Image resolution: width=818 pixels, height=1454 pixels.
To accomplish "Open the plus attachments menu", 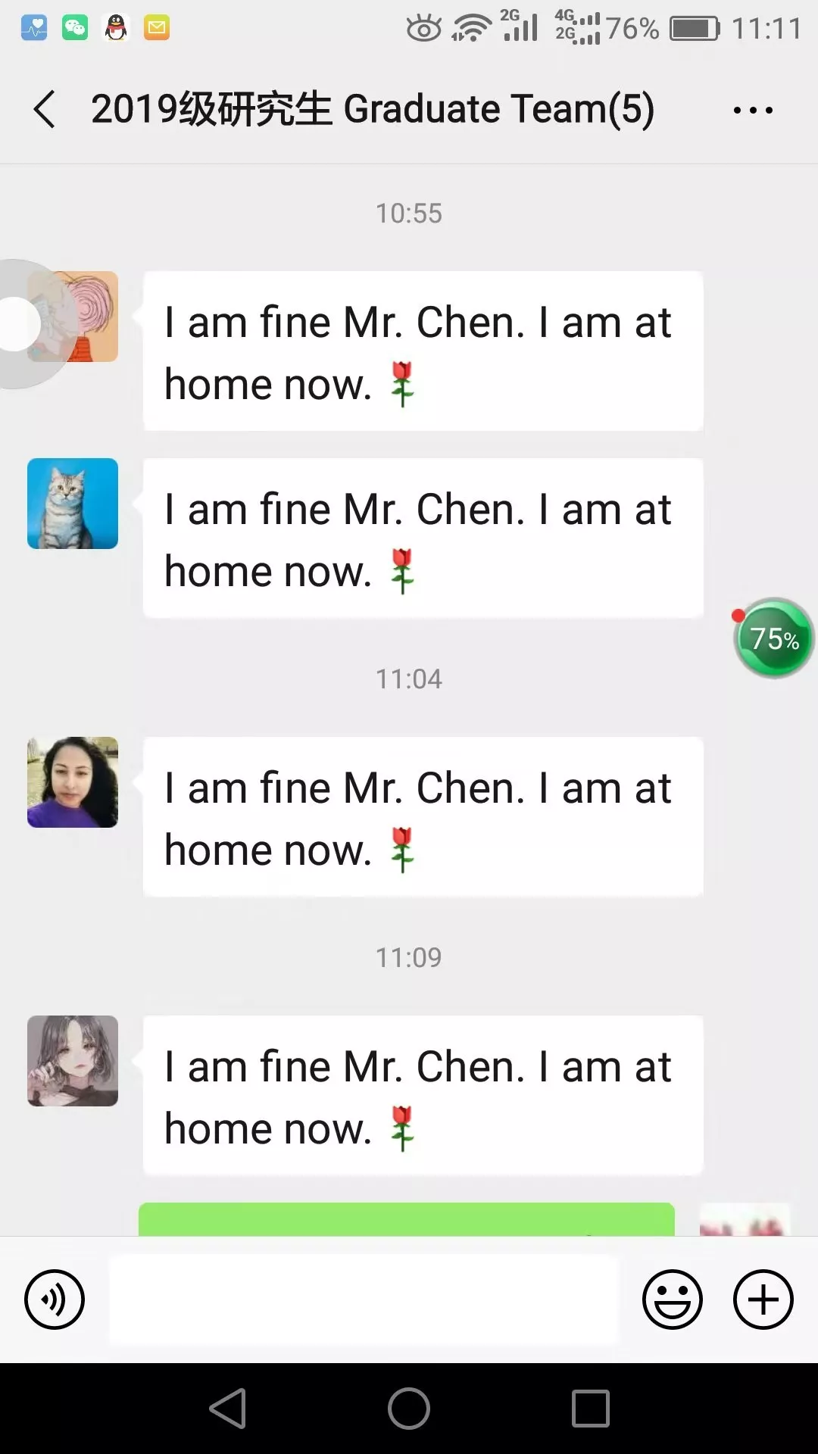I will pos(763,1299).
